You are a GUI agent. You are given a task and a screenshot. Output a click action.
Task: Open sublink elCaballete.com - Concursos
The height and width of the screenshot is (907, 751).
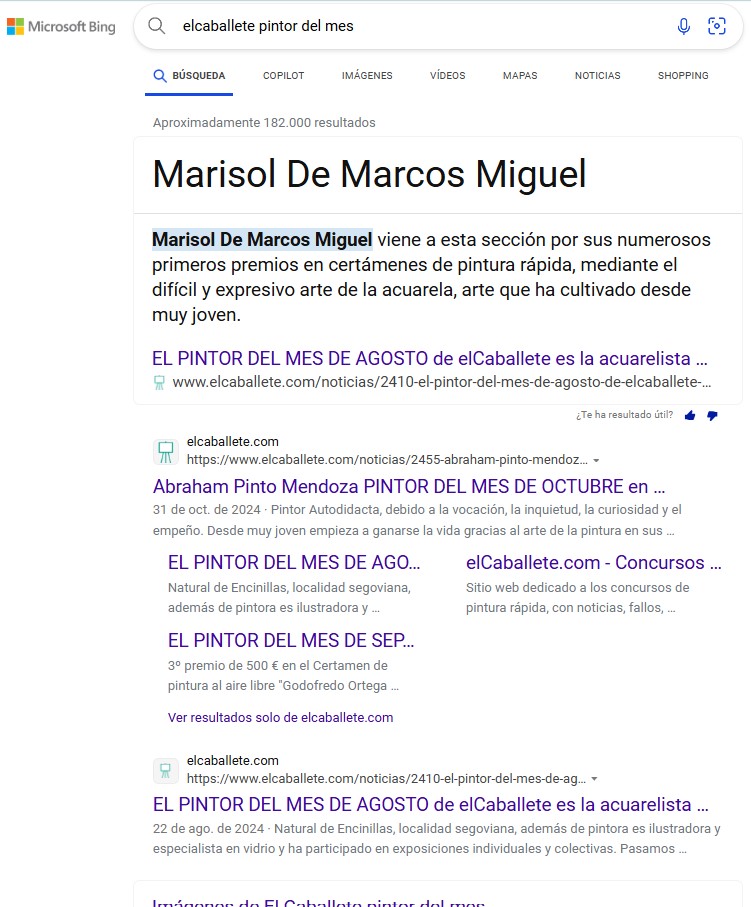point(593,562)
